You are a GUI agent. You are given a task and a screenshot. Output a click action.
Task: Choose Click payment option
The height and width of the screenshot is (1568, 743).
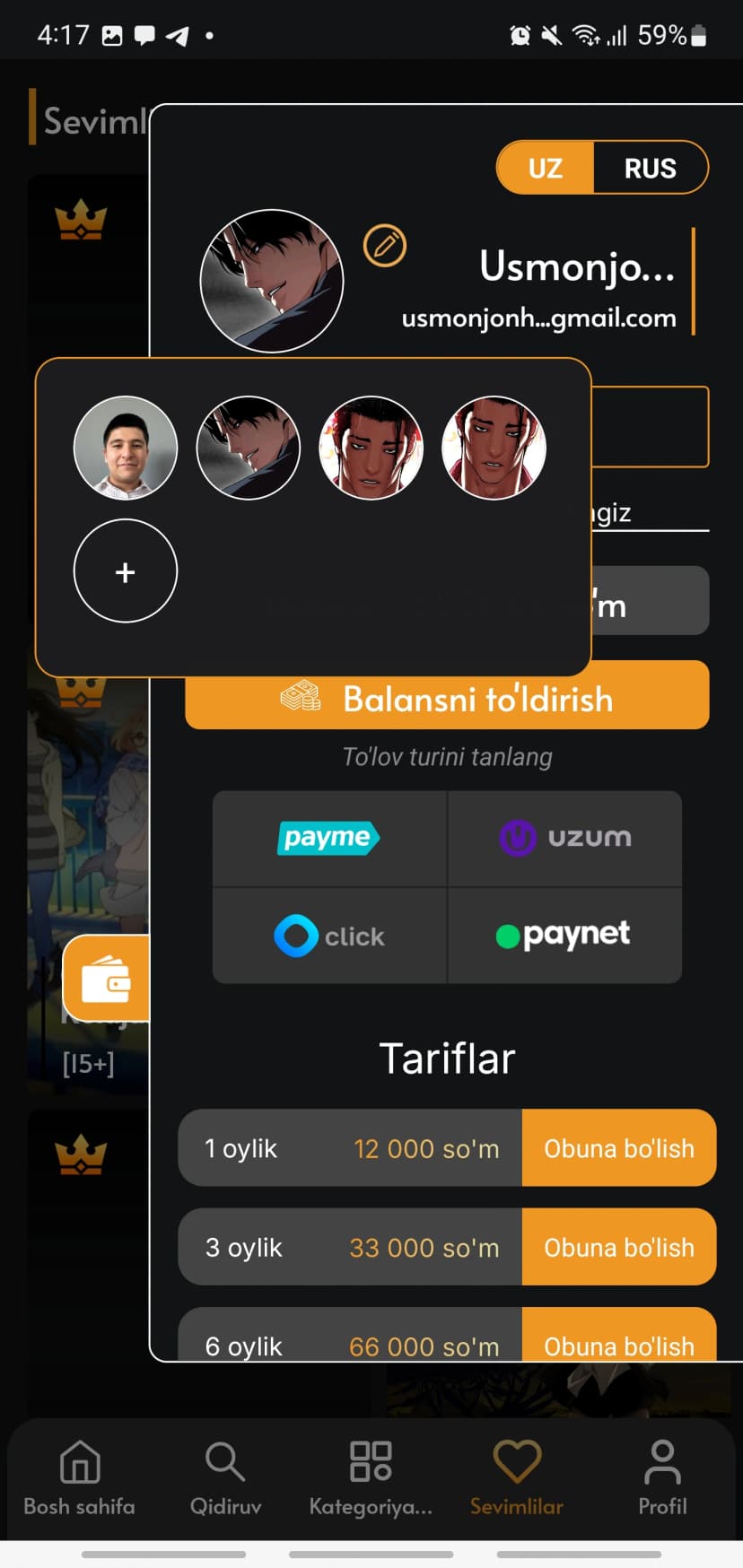[x=328, y=936]
